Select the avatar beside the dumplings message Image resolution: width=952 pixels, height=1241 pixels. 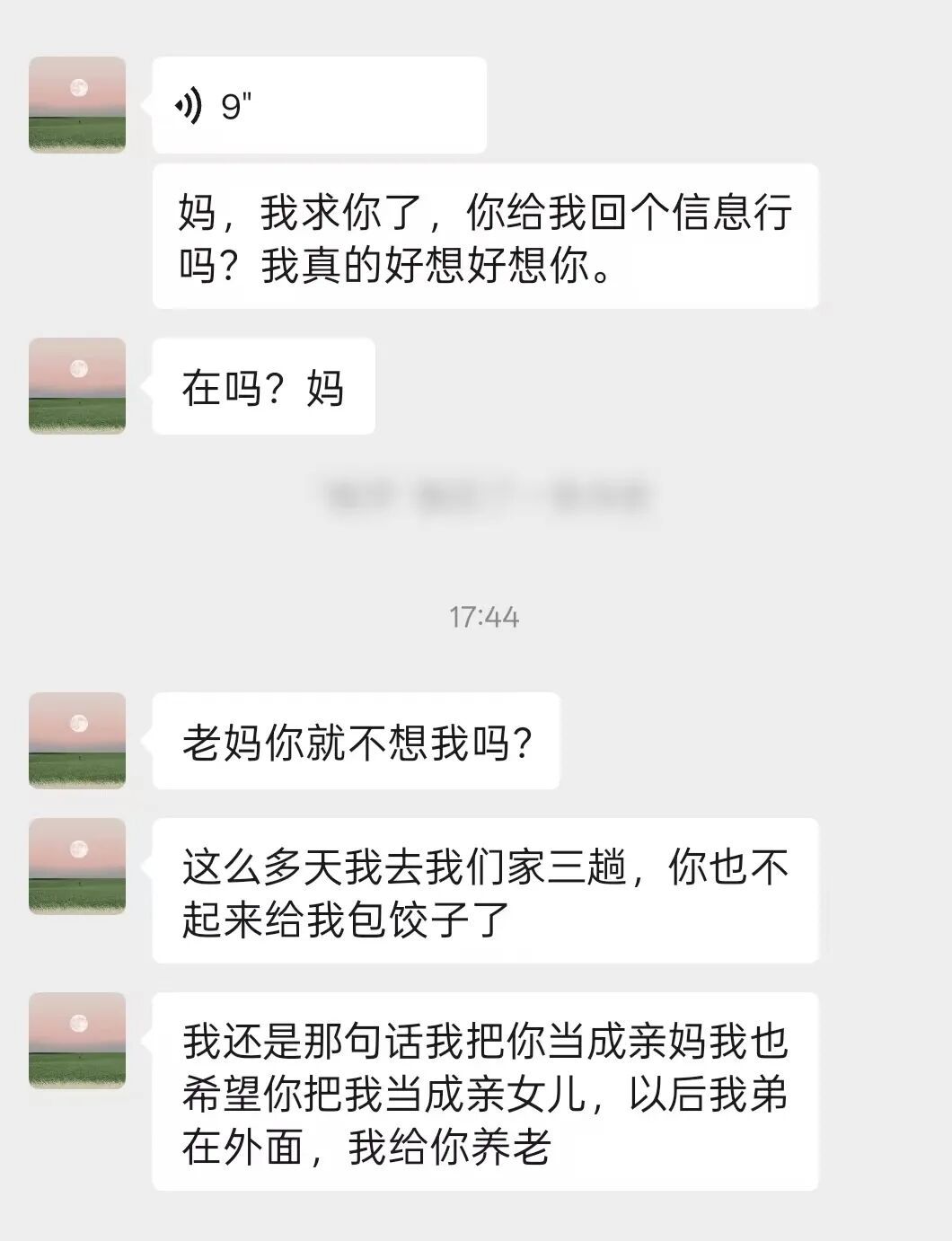79,867
